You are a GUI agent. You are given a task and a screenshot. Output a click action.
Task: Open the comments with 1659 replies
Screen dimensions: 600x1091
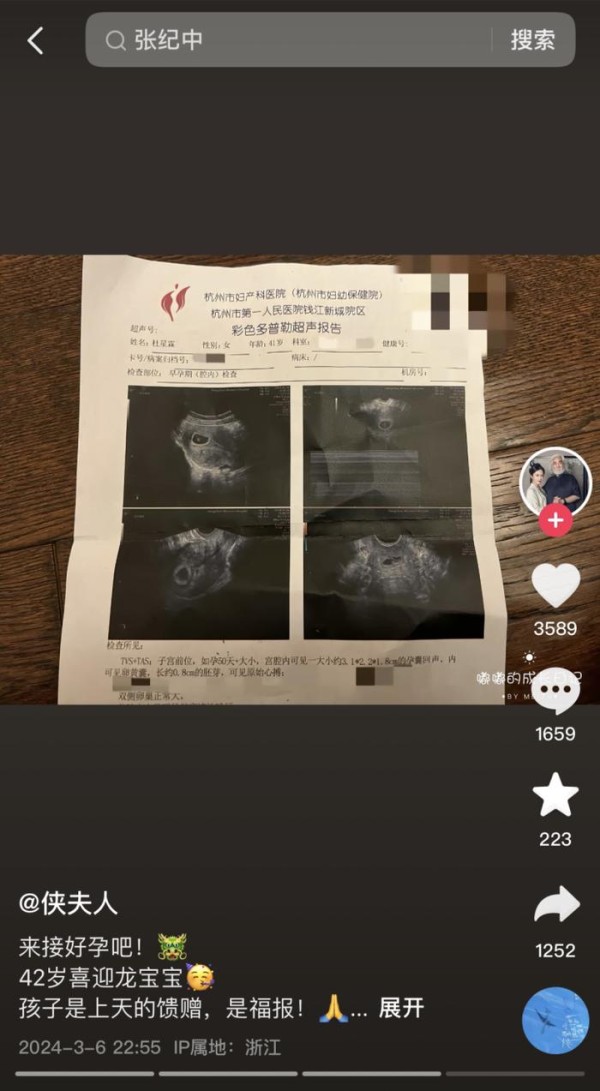tap(555, 692)
